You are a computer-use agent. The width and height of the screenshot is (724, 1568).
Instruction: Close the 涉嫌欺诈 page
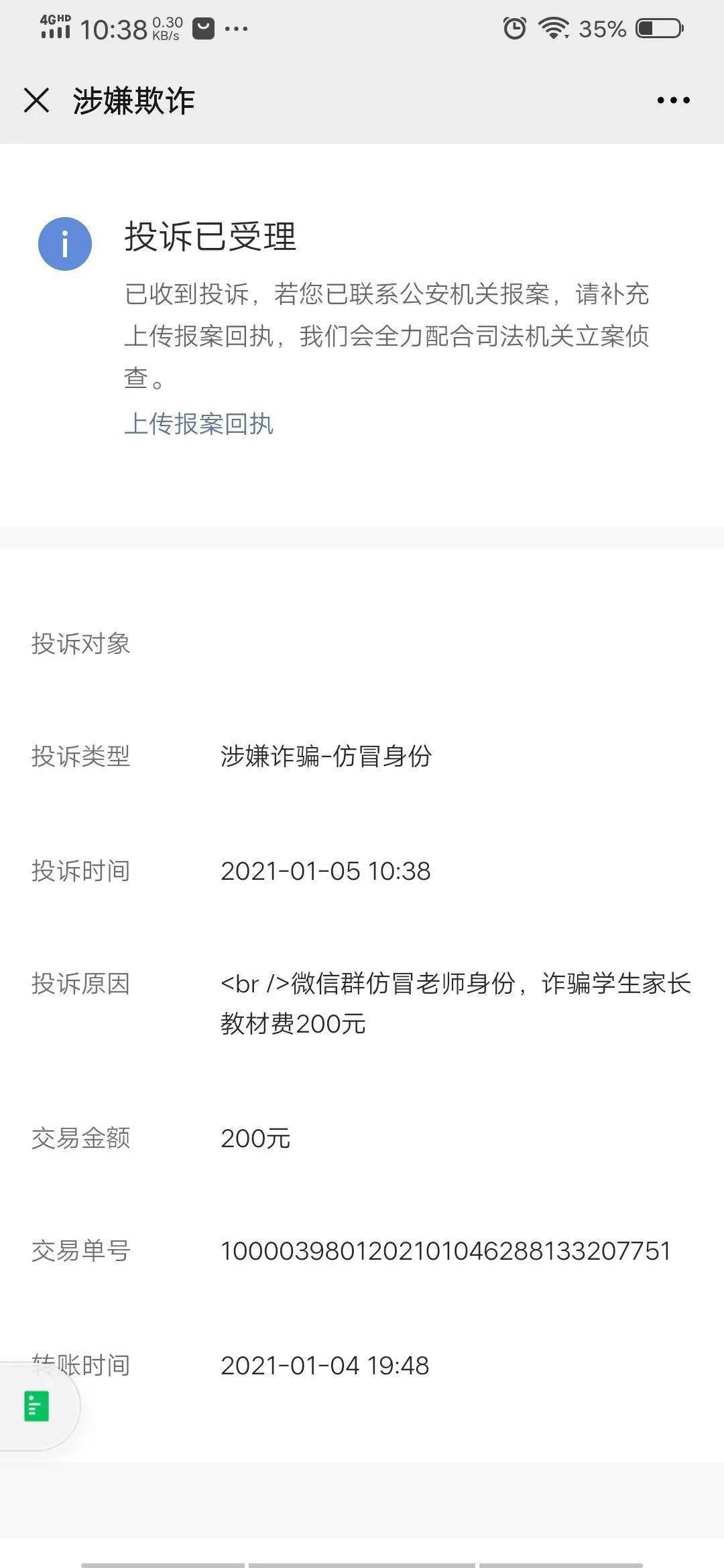(36, 101)
